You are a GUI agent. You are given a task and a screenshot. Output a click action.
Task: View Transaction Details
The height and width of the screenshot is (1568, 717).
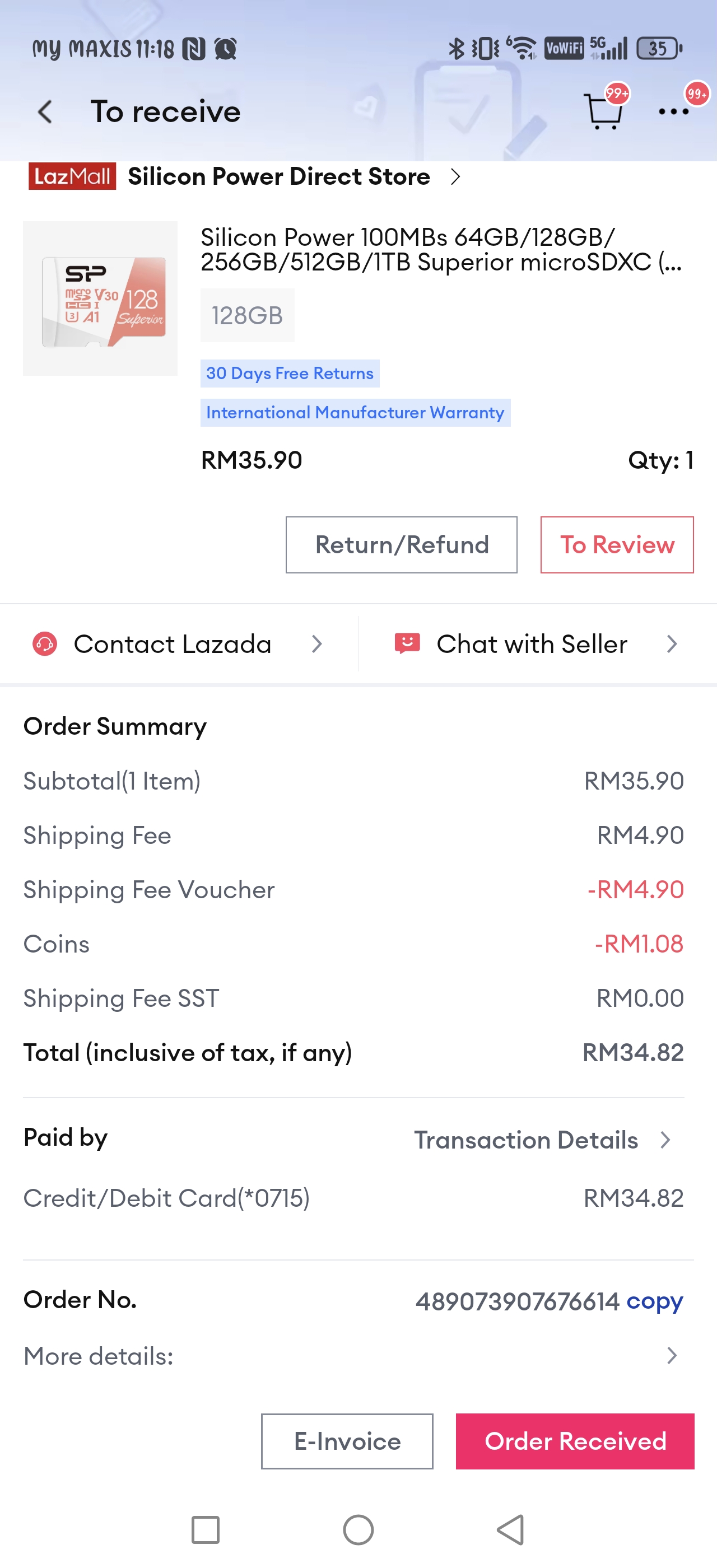pyautogui.click(x=542, y=1140)
